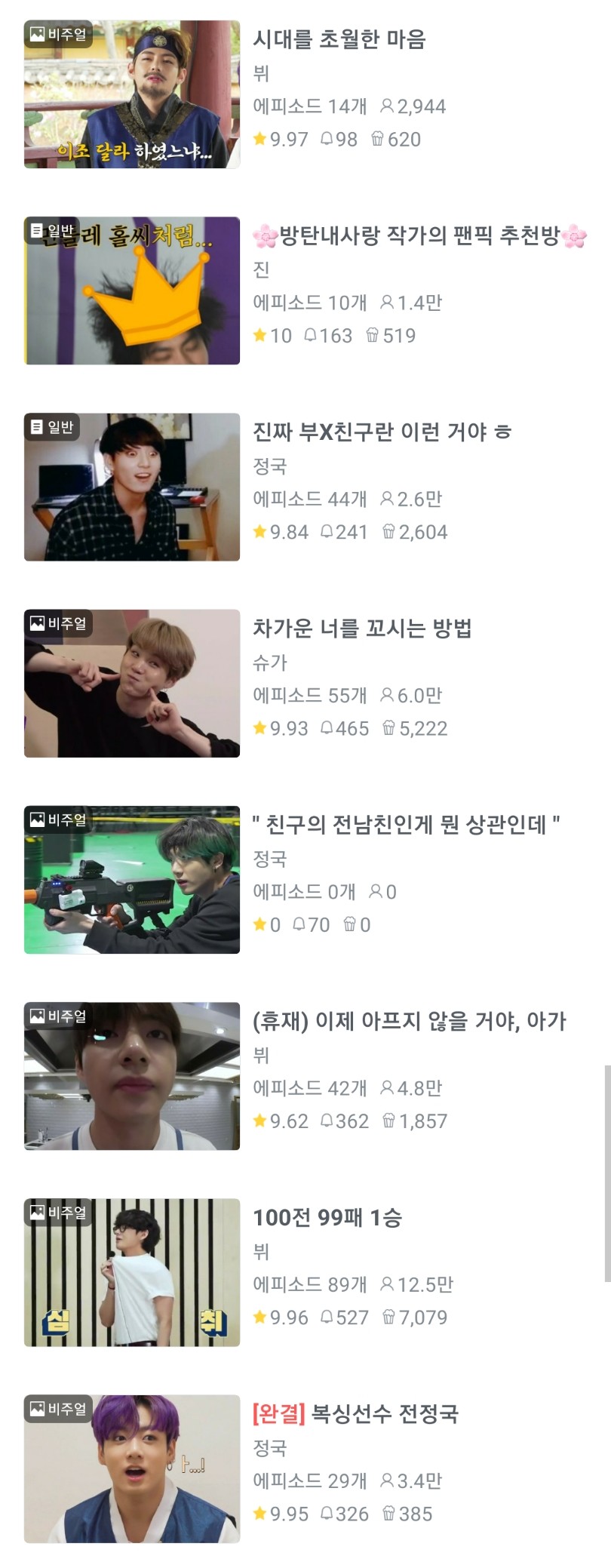This screenshot has height=1568, width=611.
Task: View the story '(휴재) 이제 아프지 않을 거야, 아가'
Action: coord(409,1021)
